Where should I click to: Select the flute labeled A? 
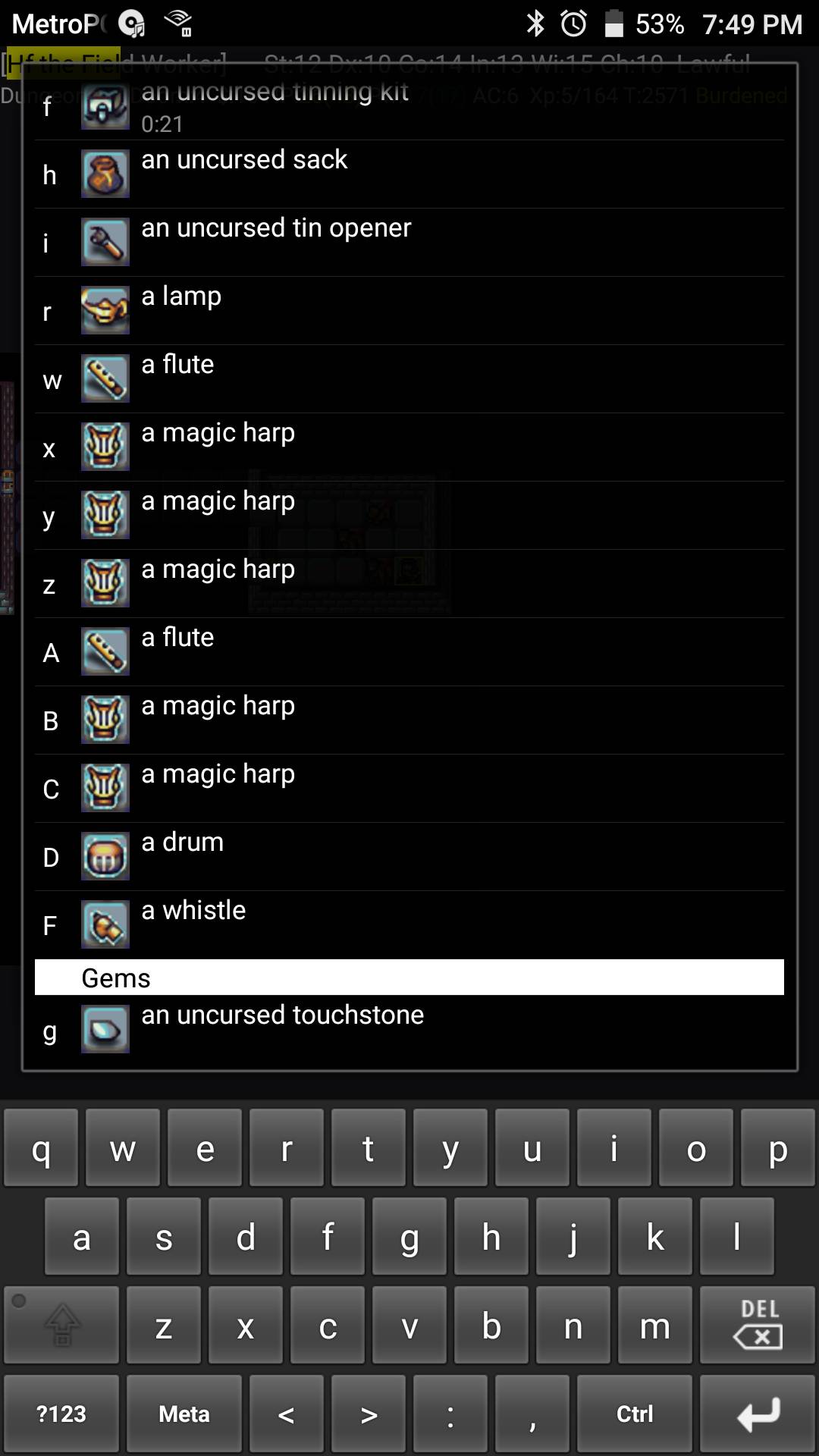[x=409, y=652]
